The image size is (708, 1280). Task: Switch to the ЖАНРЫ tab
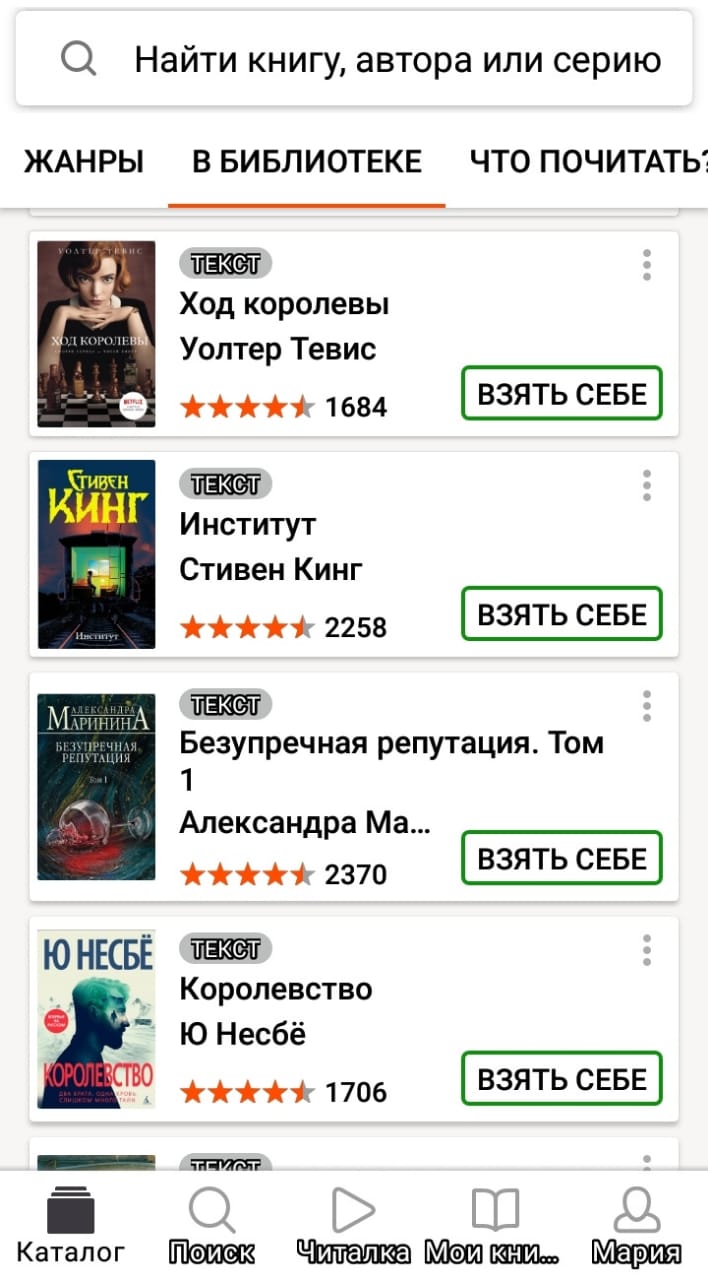pyautogui.click(x=84, y=161)
